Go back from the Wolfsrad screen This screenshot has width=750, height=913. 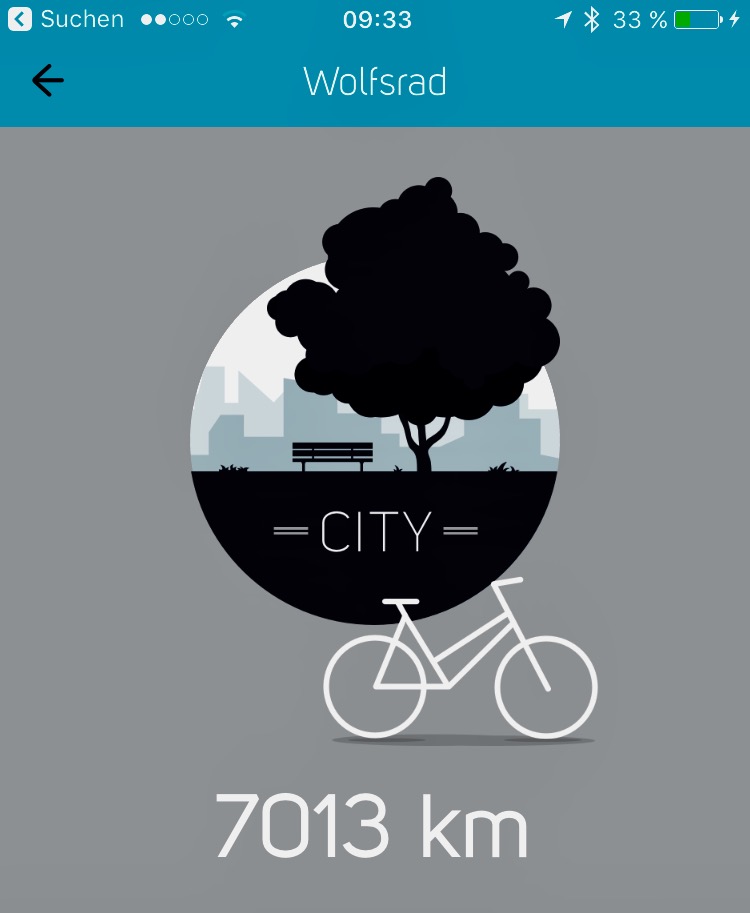point(47,81)
